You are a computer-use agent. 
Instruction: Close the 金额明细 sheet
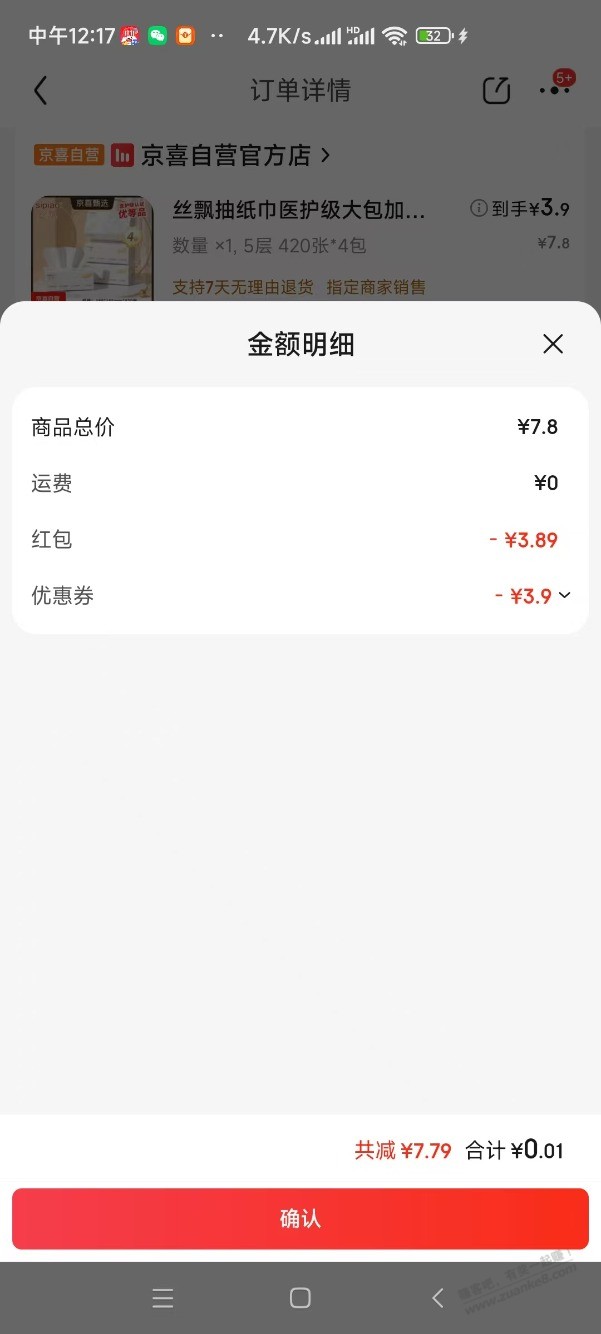tap(552, 345)
